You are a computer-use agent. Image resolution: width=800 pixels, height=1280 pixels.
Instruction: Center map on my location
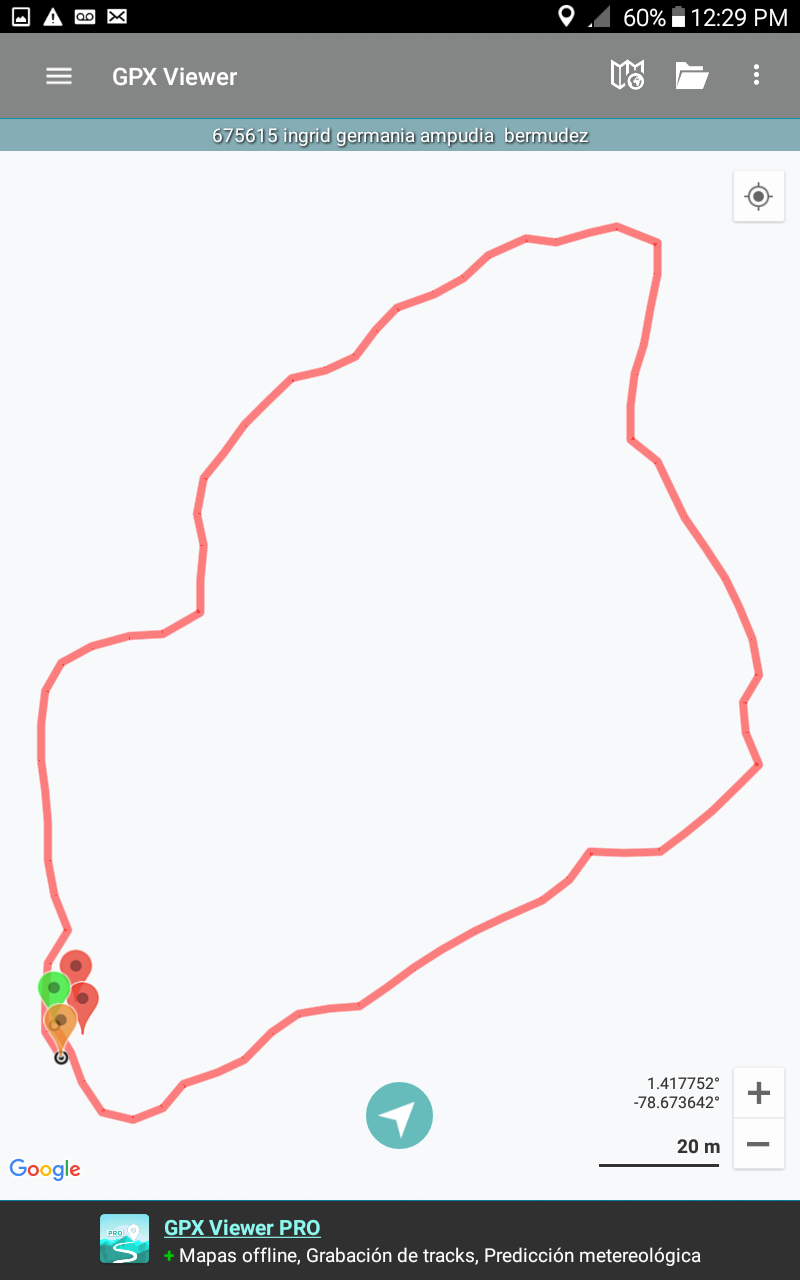[x=758, y=196]
